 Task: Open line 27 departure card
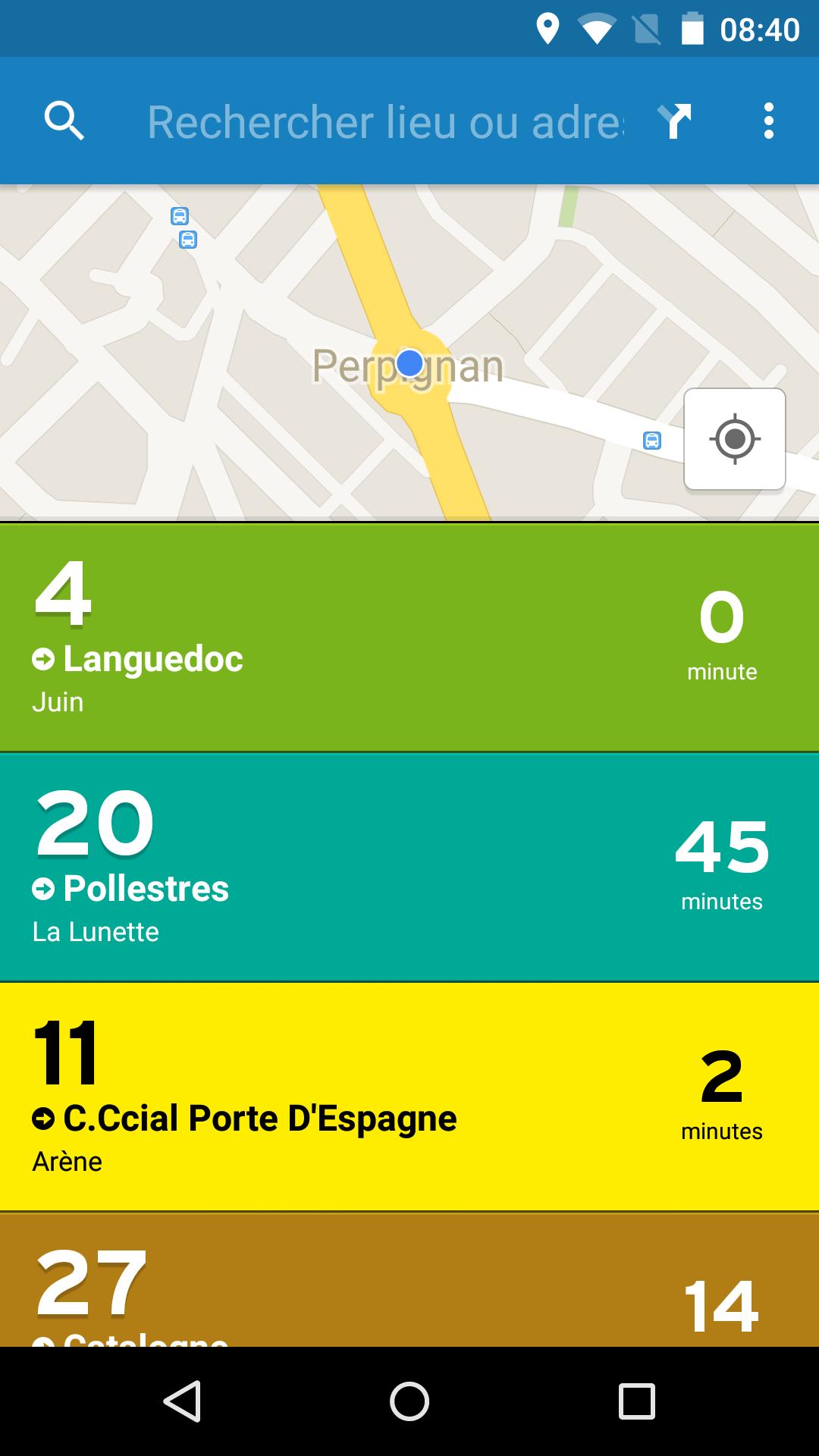pos(409,1282)
